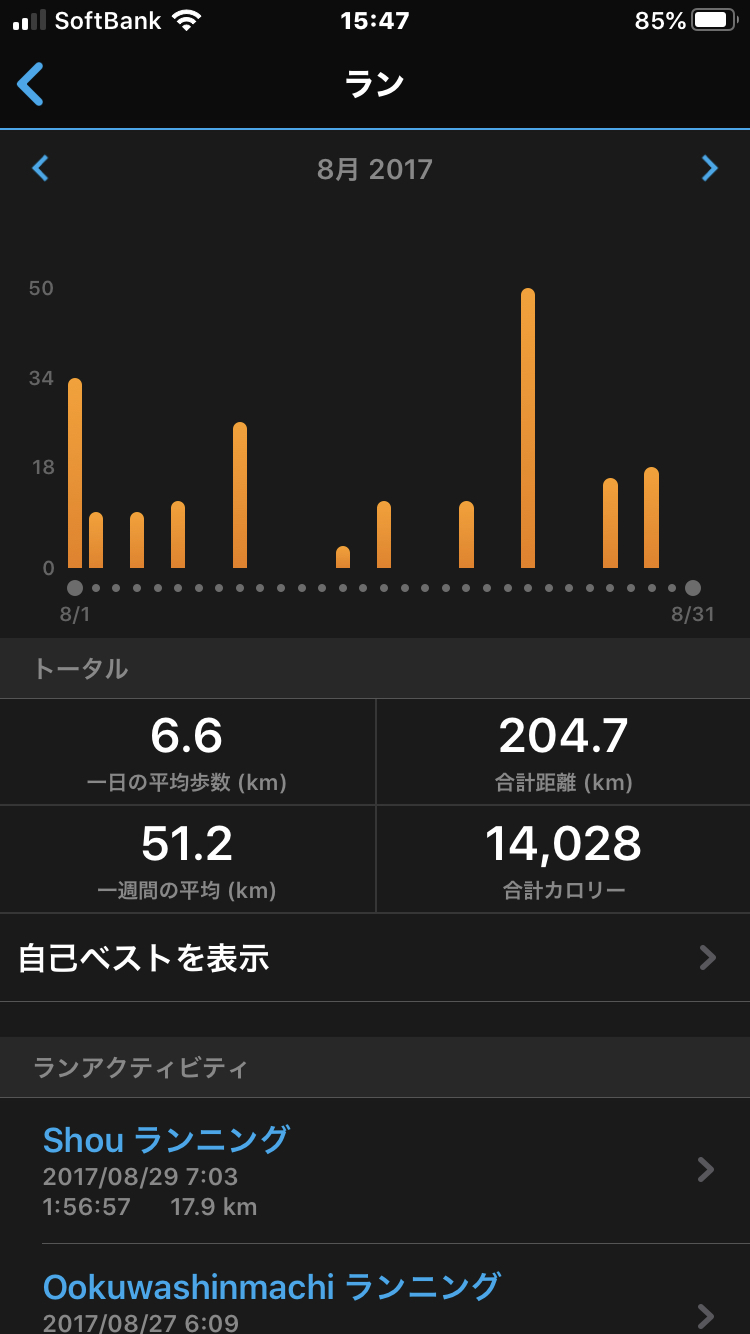Advance to the next month after 8月 2017
Screen dimensions: 750x1334
click(x=709, y=168)
